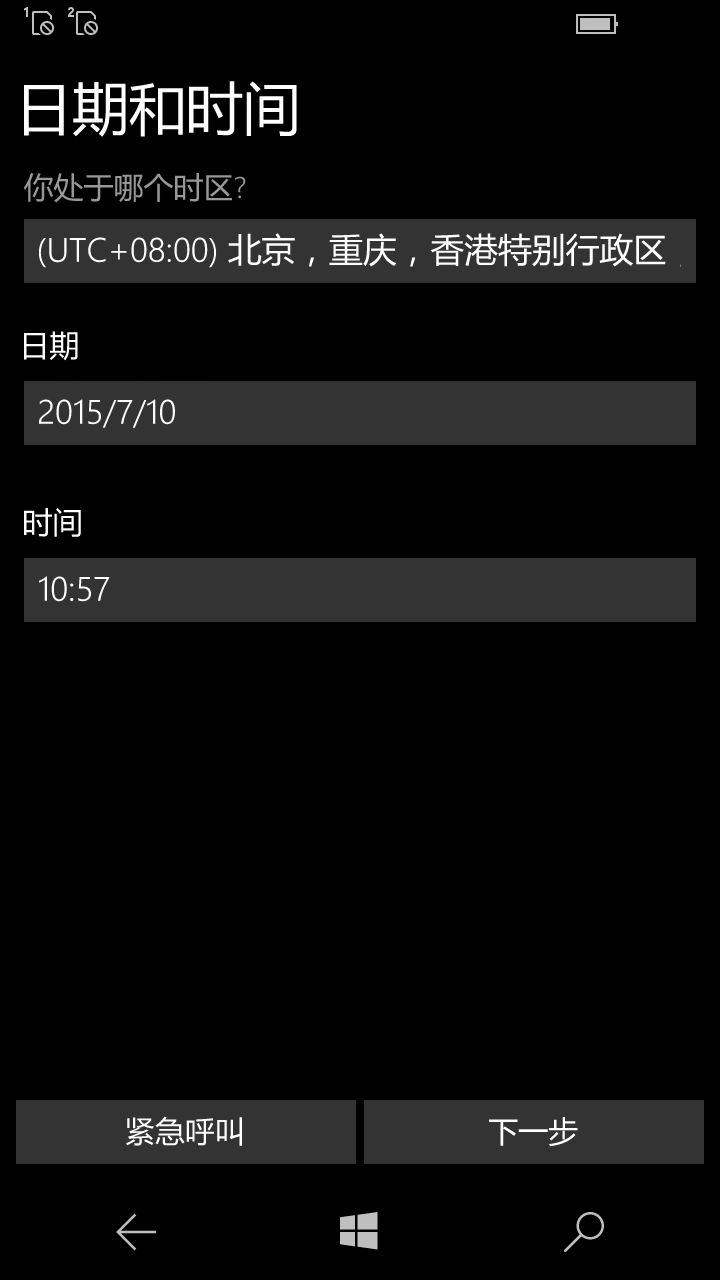Open Start with the Windows home button
The width and height of the screenshot is (720, 1280).
pos(359,1231)
